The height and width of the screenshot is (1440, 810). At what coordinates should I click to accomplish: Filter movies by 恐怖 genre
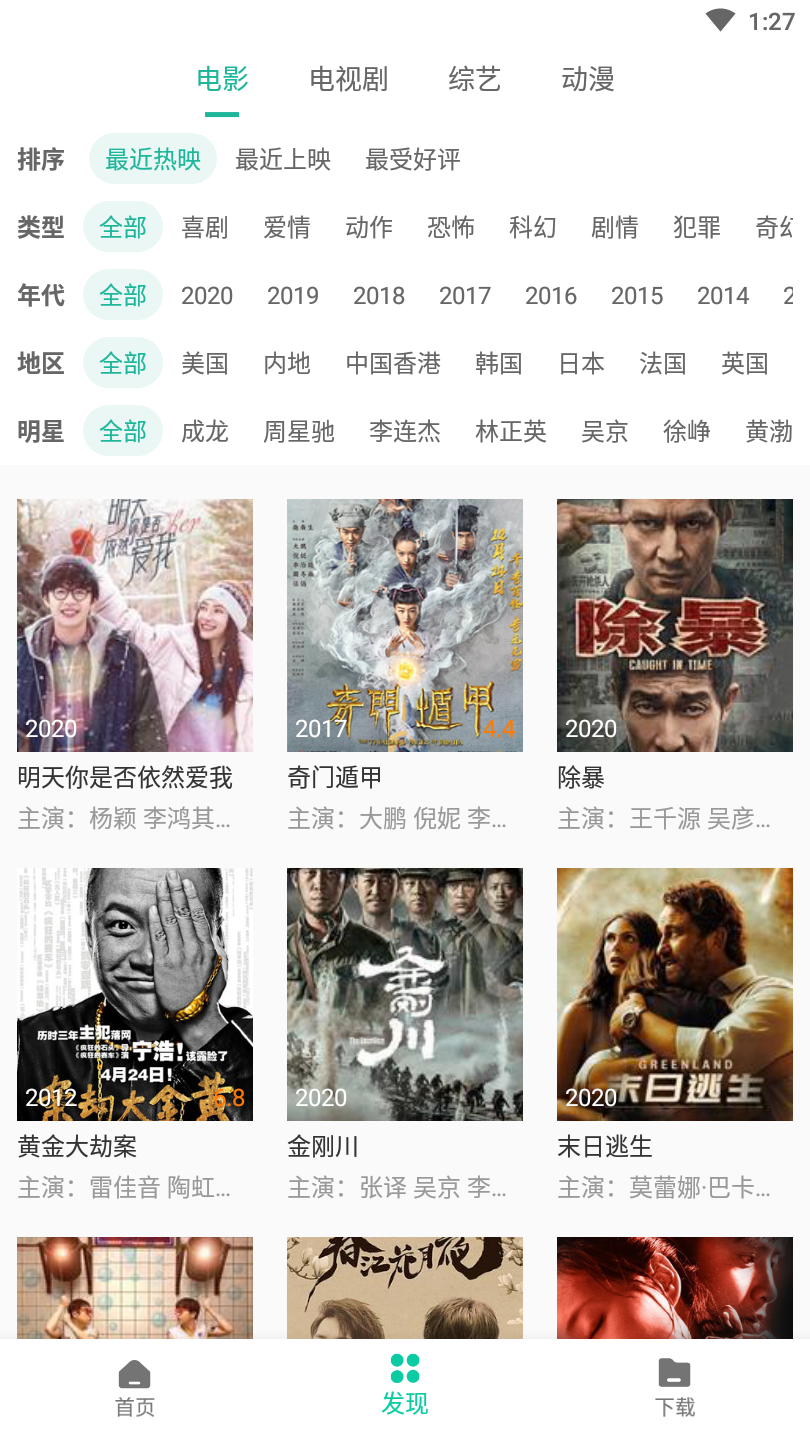point(448,227)
